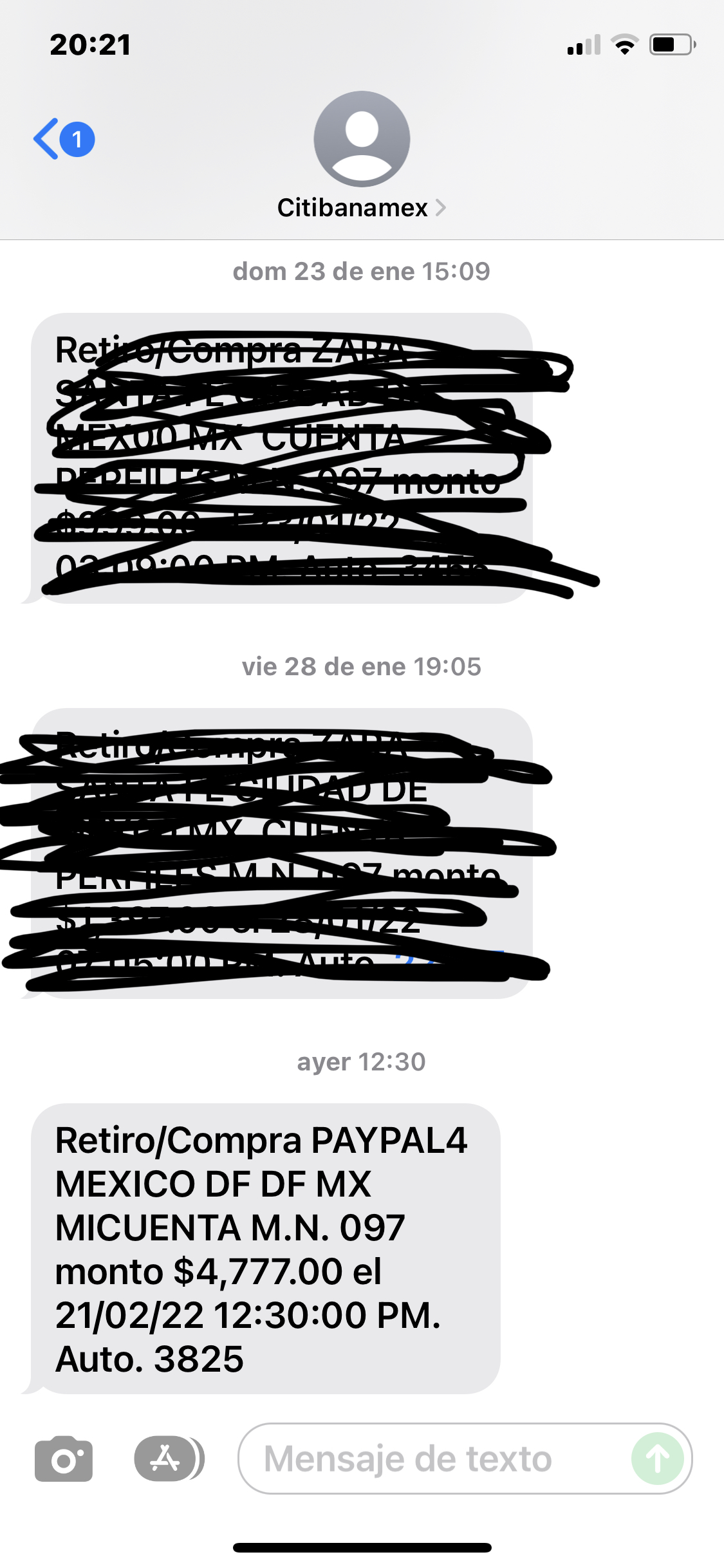The image size is (724, 1568).
Task: Go back to the messages list
Action: click(62, 139)
